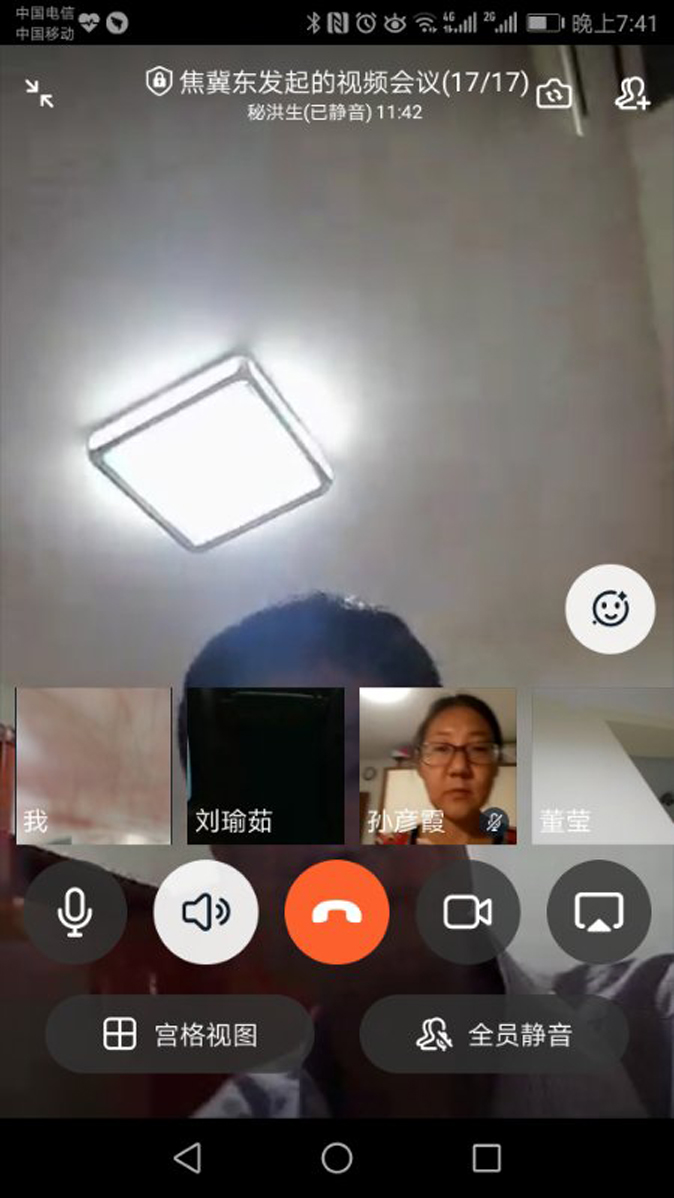Viewport: 674px width, 1198px height.
Task: Switch between front and rear camera
Action: 554,93
